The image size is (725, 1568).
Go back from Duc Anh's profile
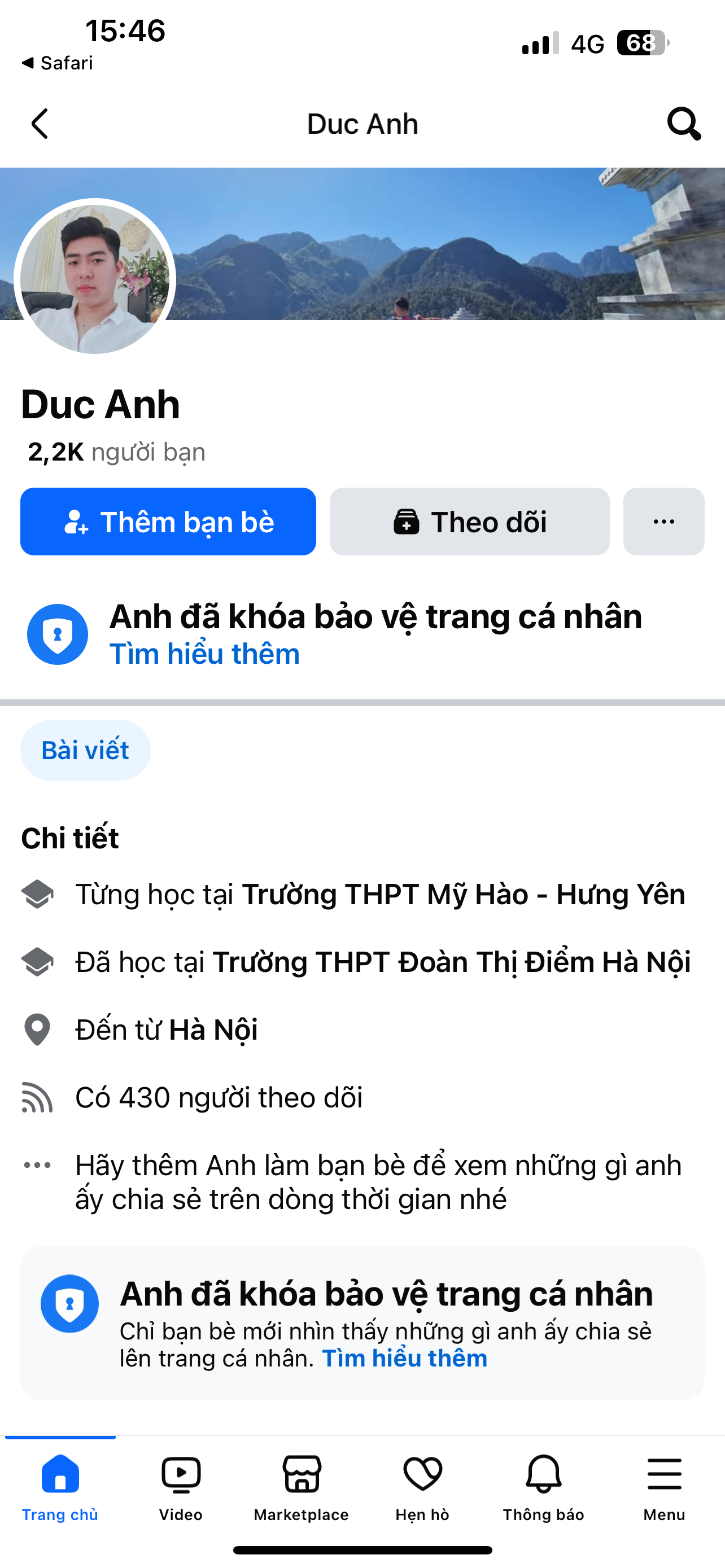(x=40, y=124)
